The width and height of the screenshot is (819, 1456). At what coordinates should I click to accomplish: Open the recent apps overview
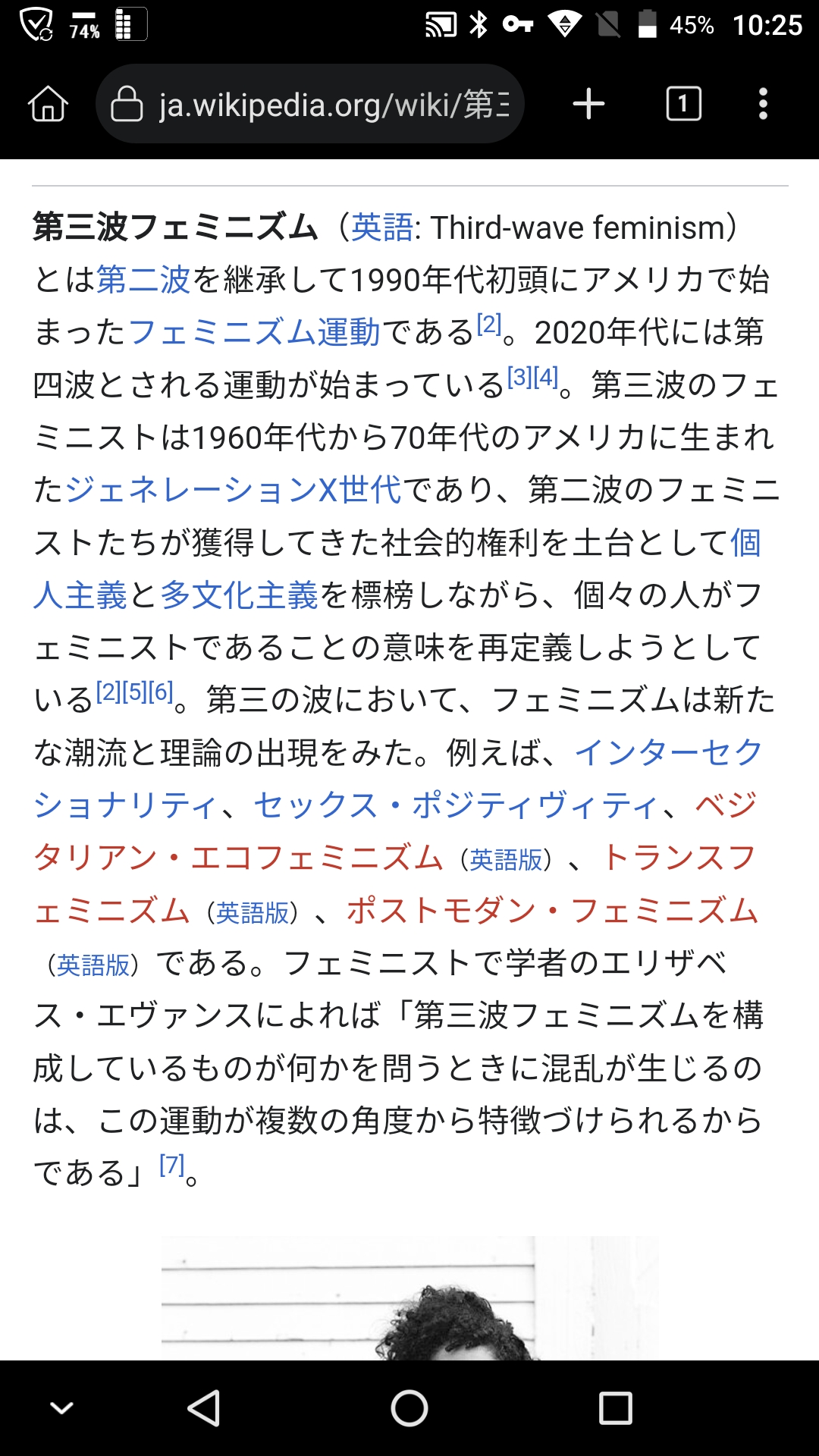coord(615,1408)
